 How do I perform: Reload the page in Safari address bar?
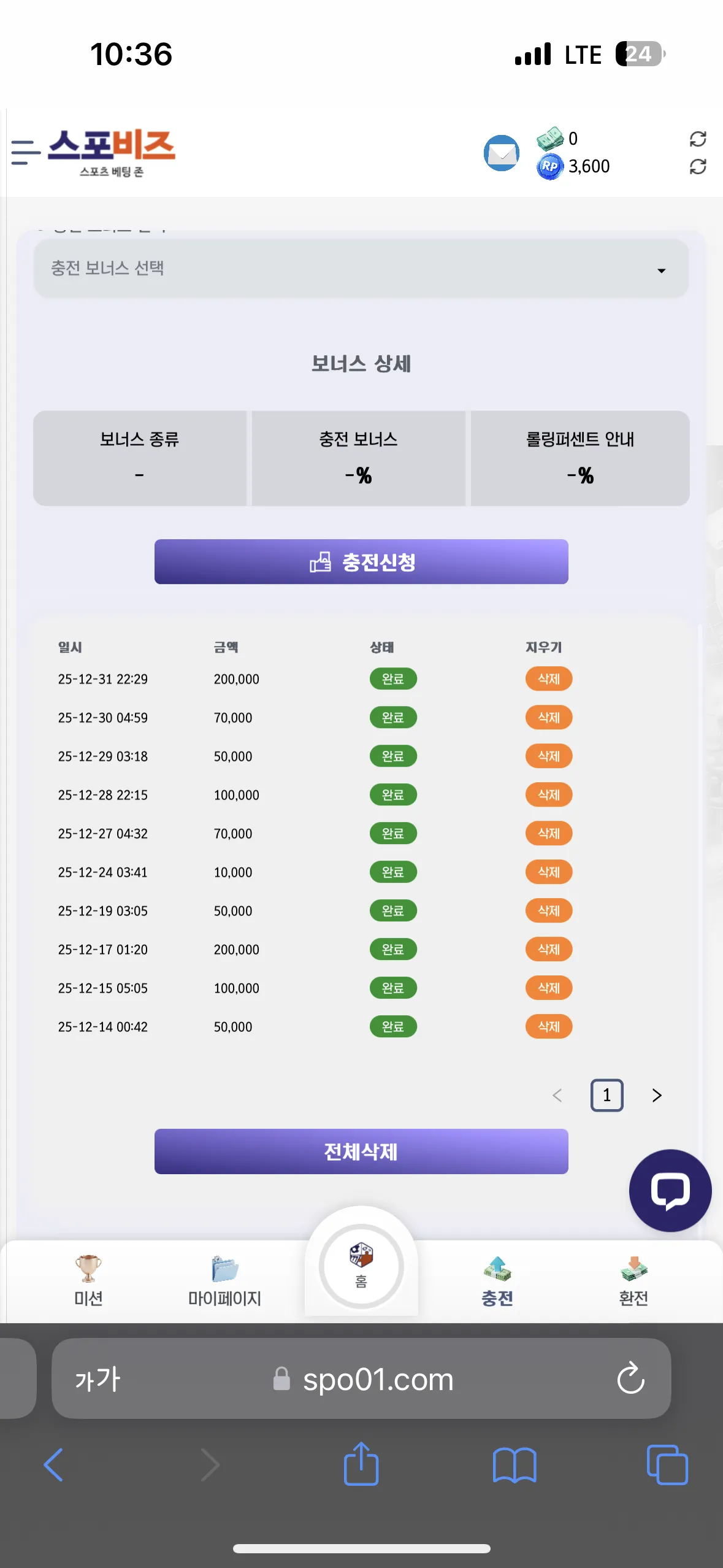coord(631,1378)
